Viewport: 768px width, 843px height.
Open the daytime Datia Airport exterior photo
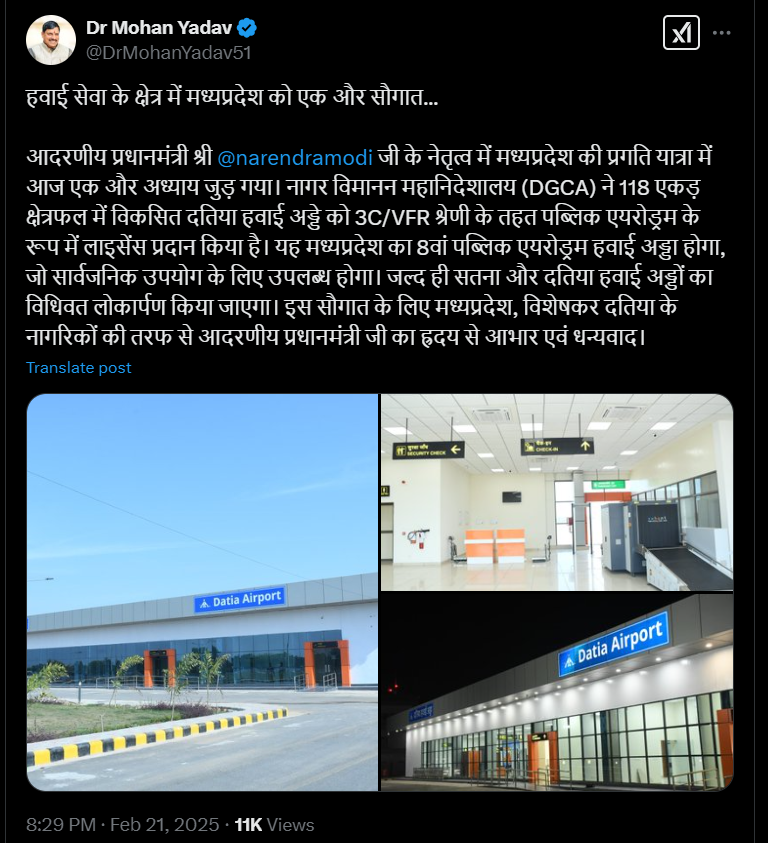[x=202, y=592]
